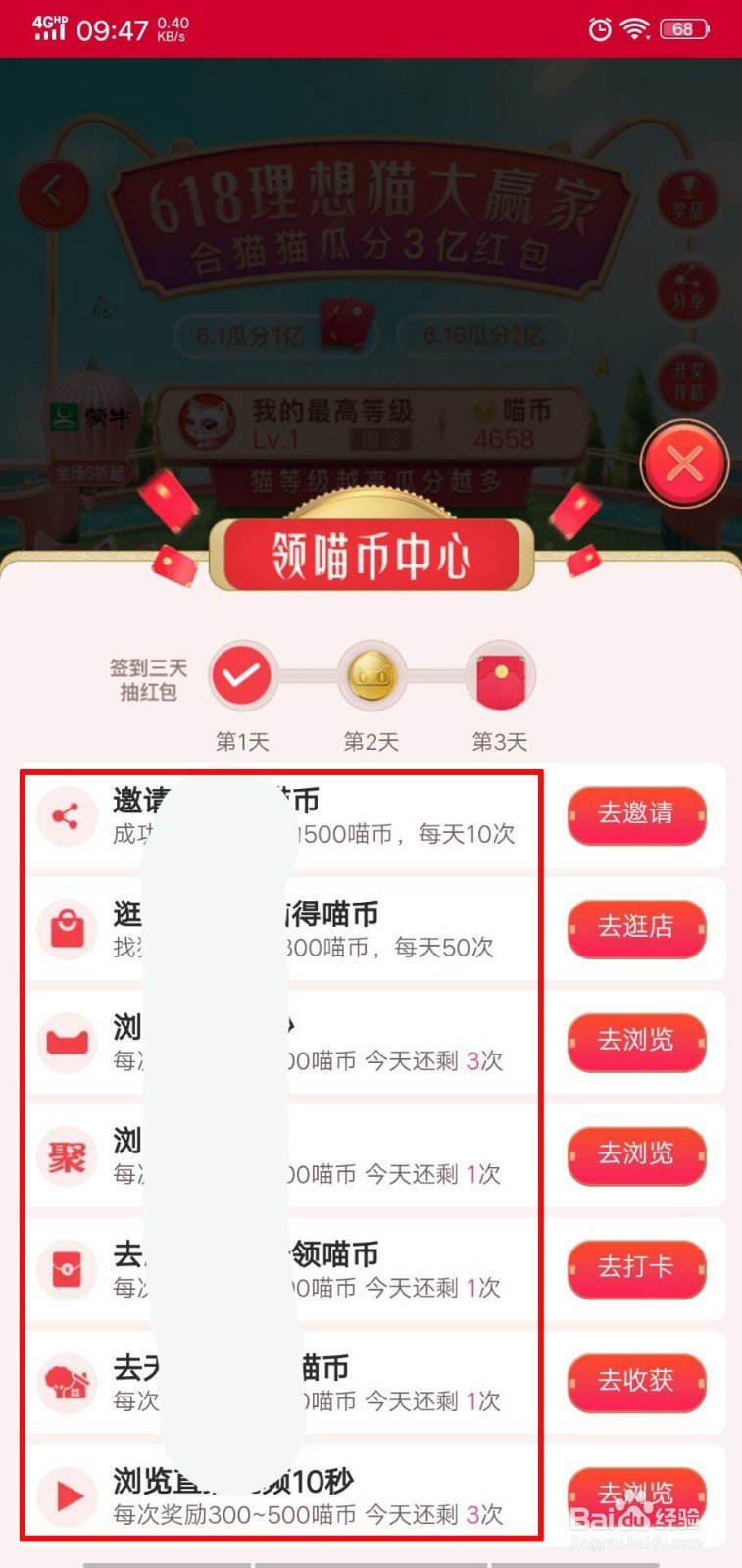742x1568 pixels.
Task: Select the 聚 task icon
Action: tap(66, 1156)
